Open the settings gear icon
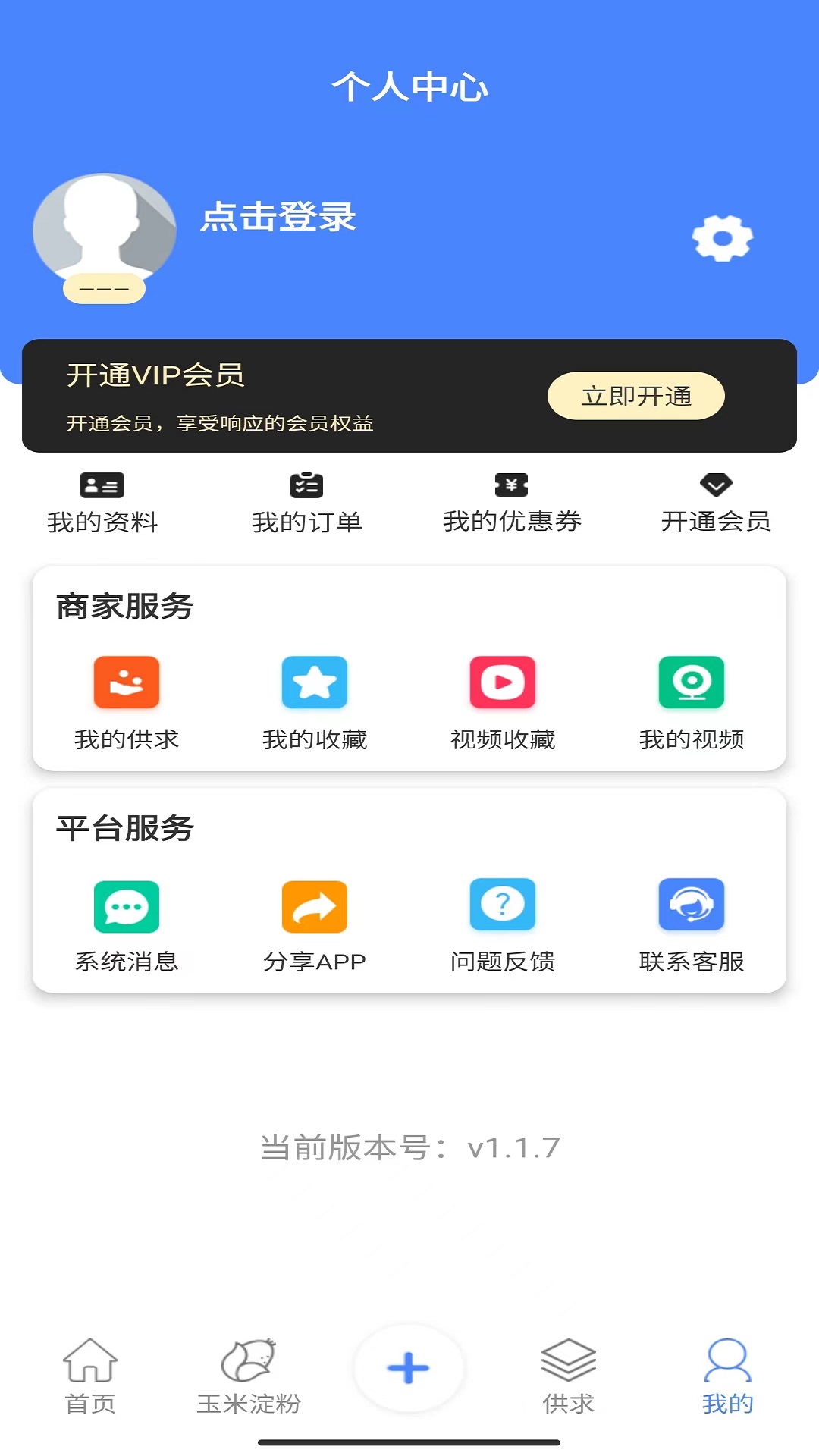 [721, 237]
